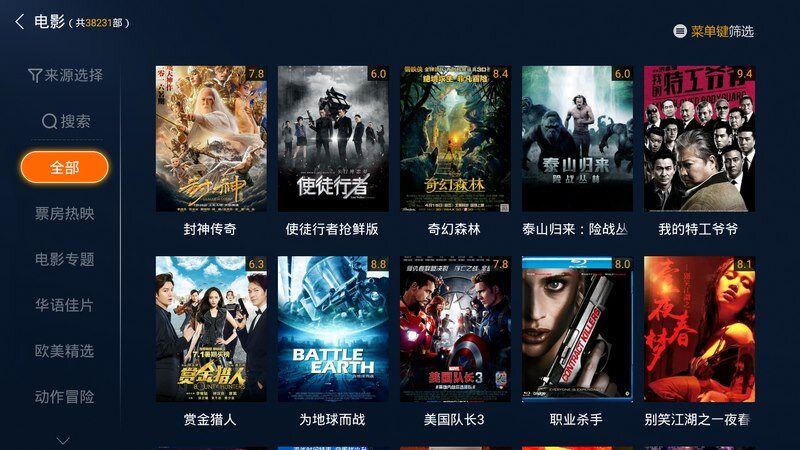Image resolution: width=800 pixels, height=450 pixels.
Task: Switch to 欧美精选 category
Action: [x=65, y=351]
